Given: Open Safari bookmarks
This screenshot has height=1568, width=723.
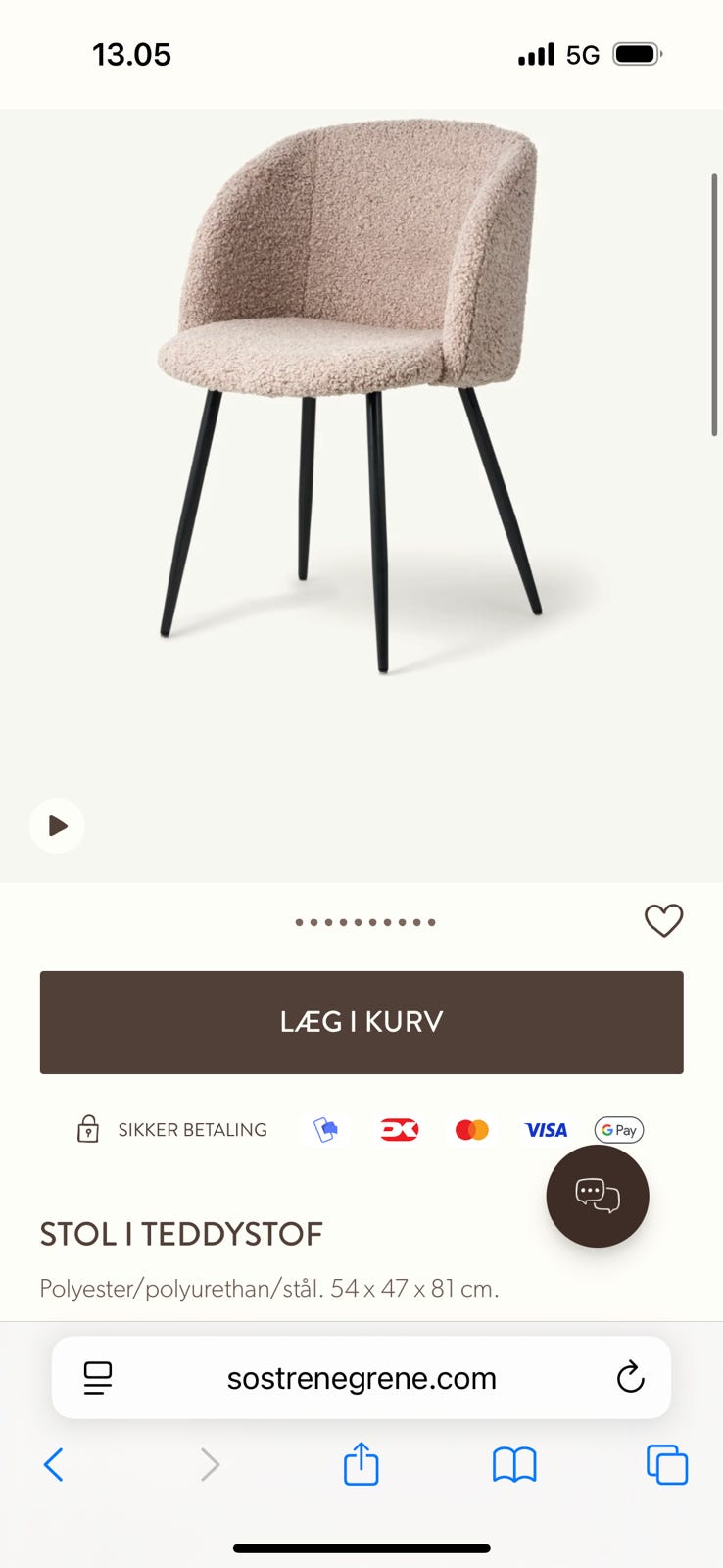Looking at the screenshot, I should 514,1465.
